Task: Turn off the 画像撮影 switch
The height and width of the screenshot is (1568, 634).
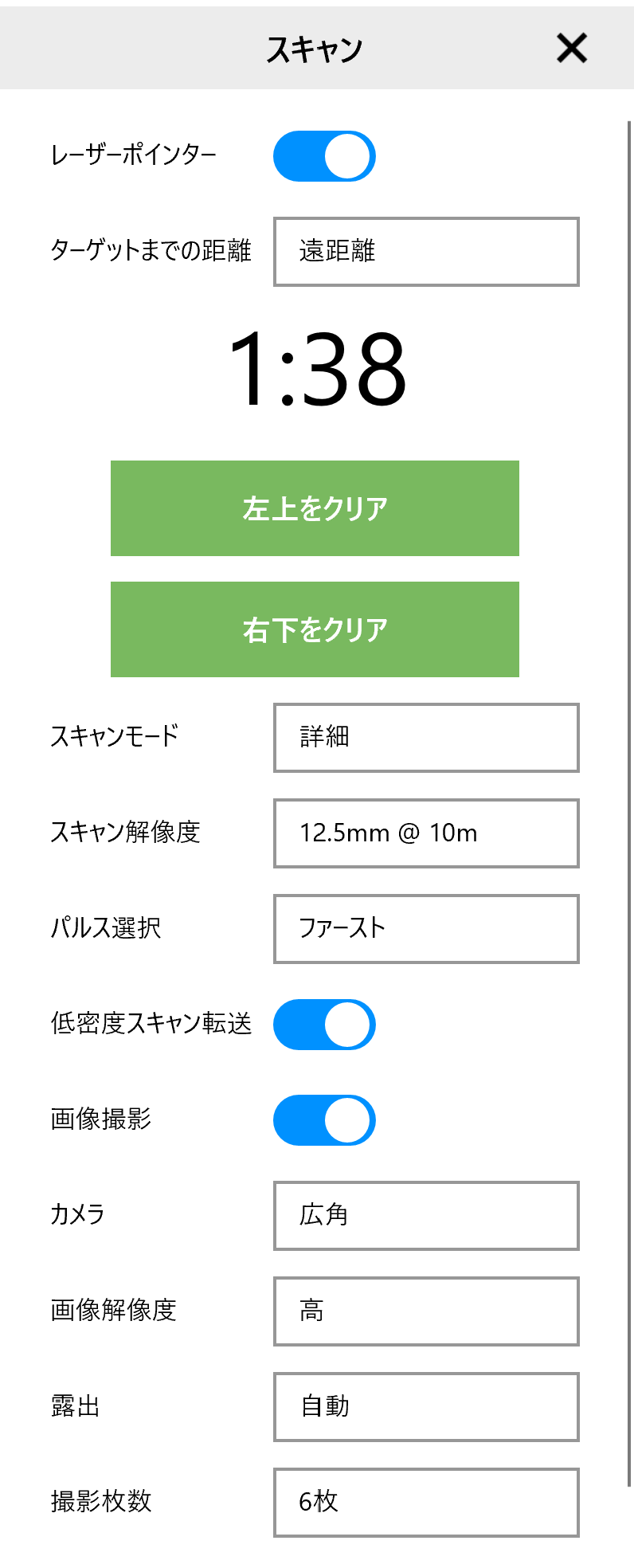Action: point(324,1120)
